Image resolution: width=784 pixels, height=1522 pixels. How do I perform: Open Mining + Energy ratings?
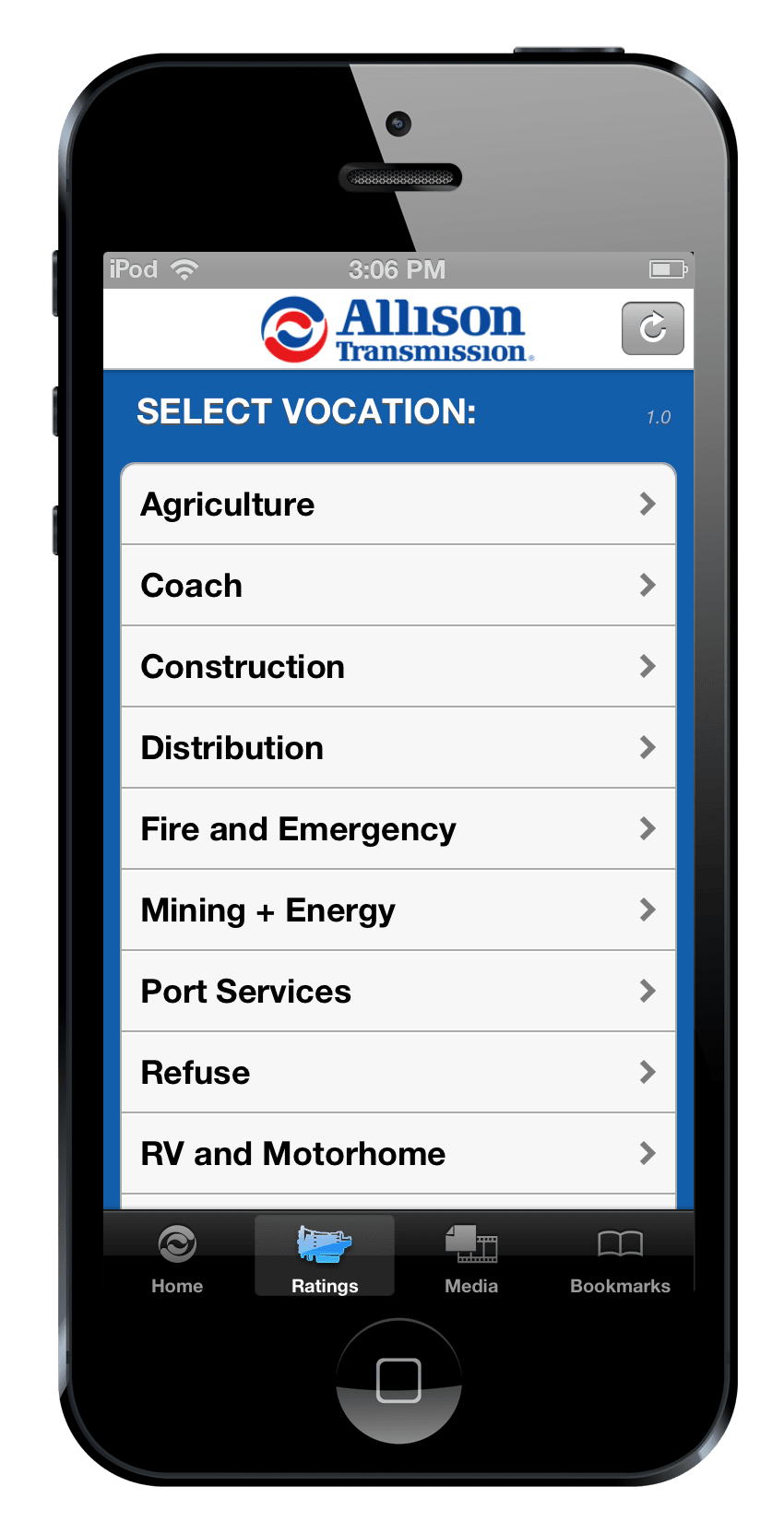[398, 910]
